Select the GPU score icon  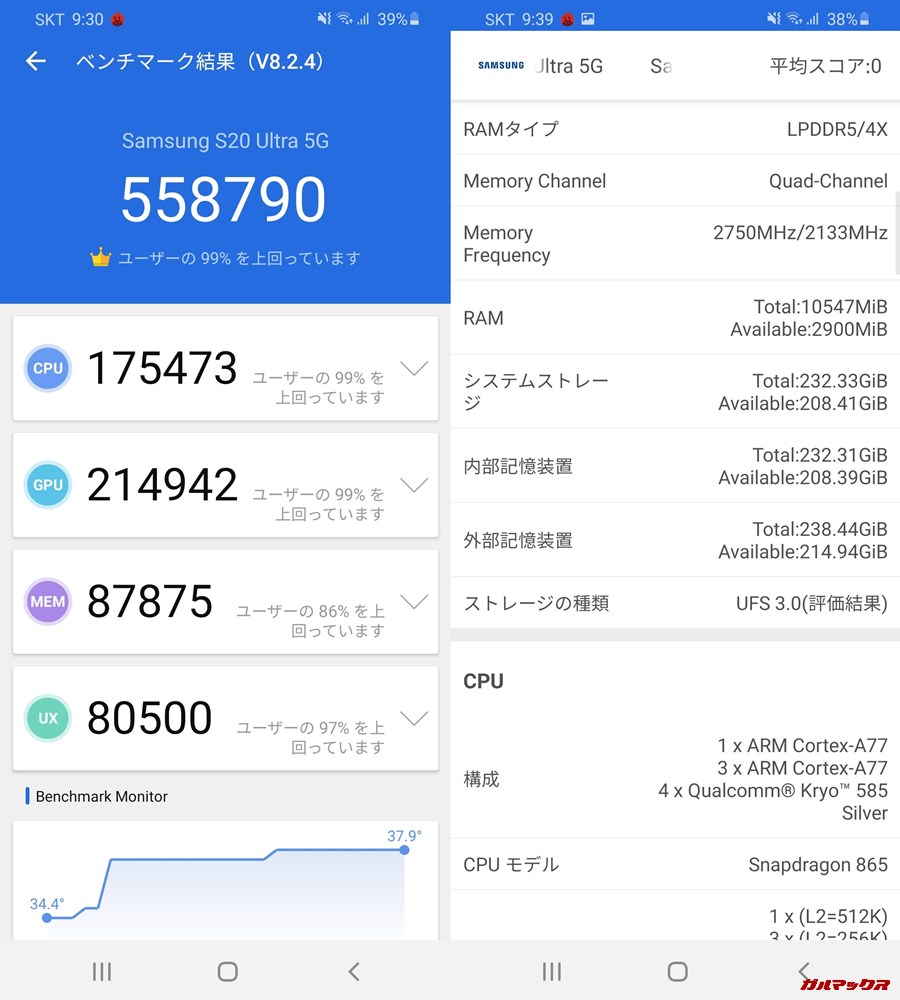(47, 485)
